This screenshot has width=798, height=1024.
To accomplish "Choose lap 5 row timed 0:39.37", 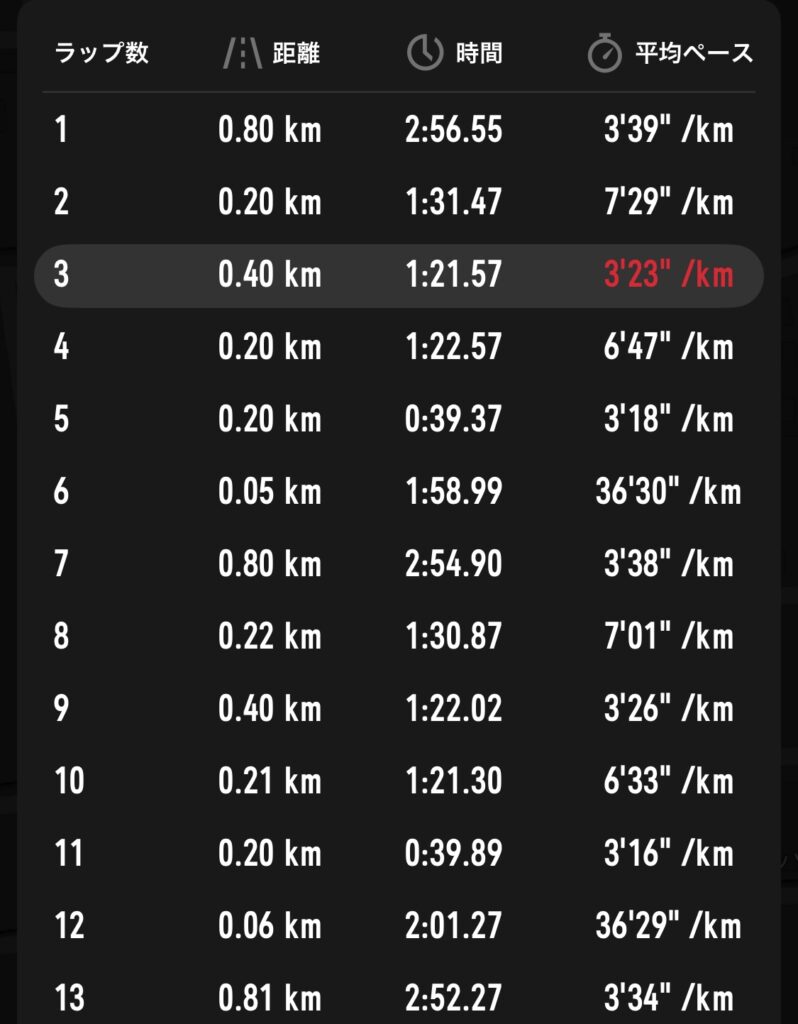I will point(398,419).
